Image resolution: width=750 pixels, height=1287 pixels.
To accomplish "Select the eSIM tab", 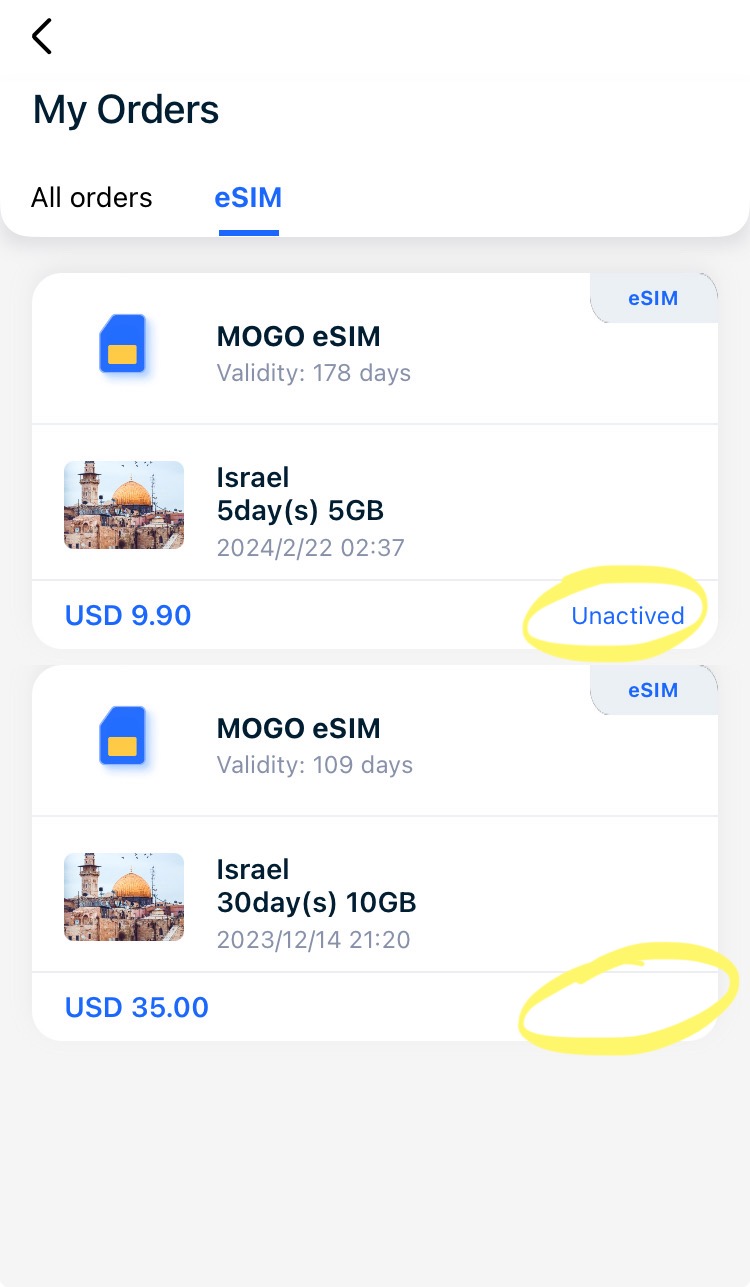I will coord(248,197).
